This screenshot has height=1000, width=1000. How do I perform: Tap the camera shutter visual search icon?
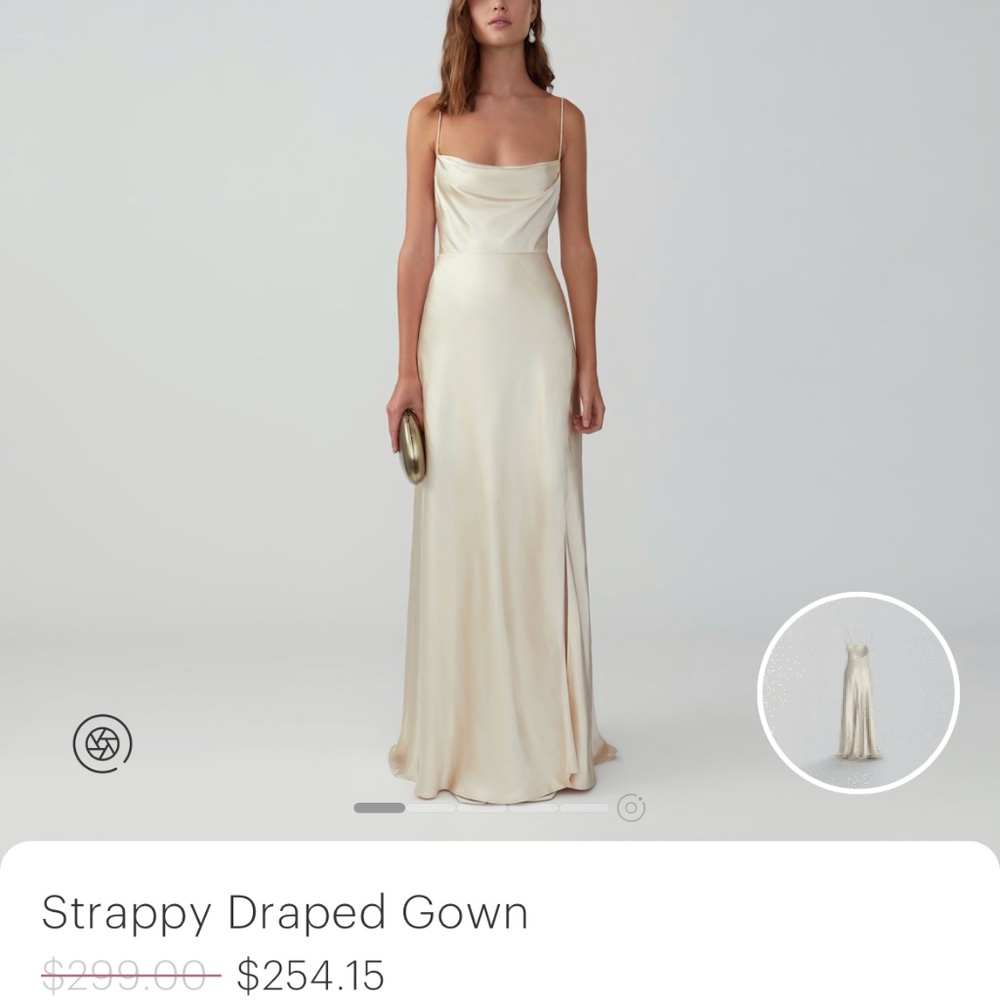click(102, 743)
